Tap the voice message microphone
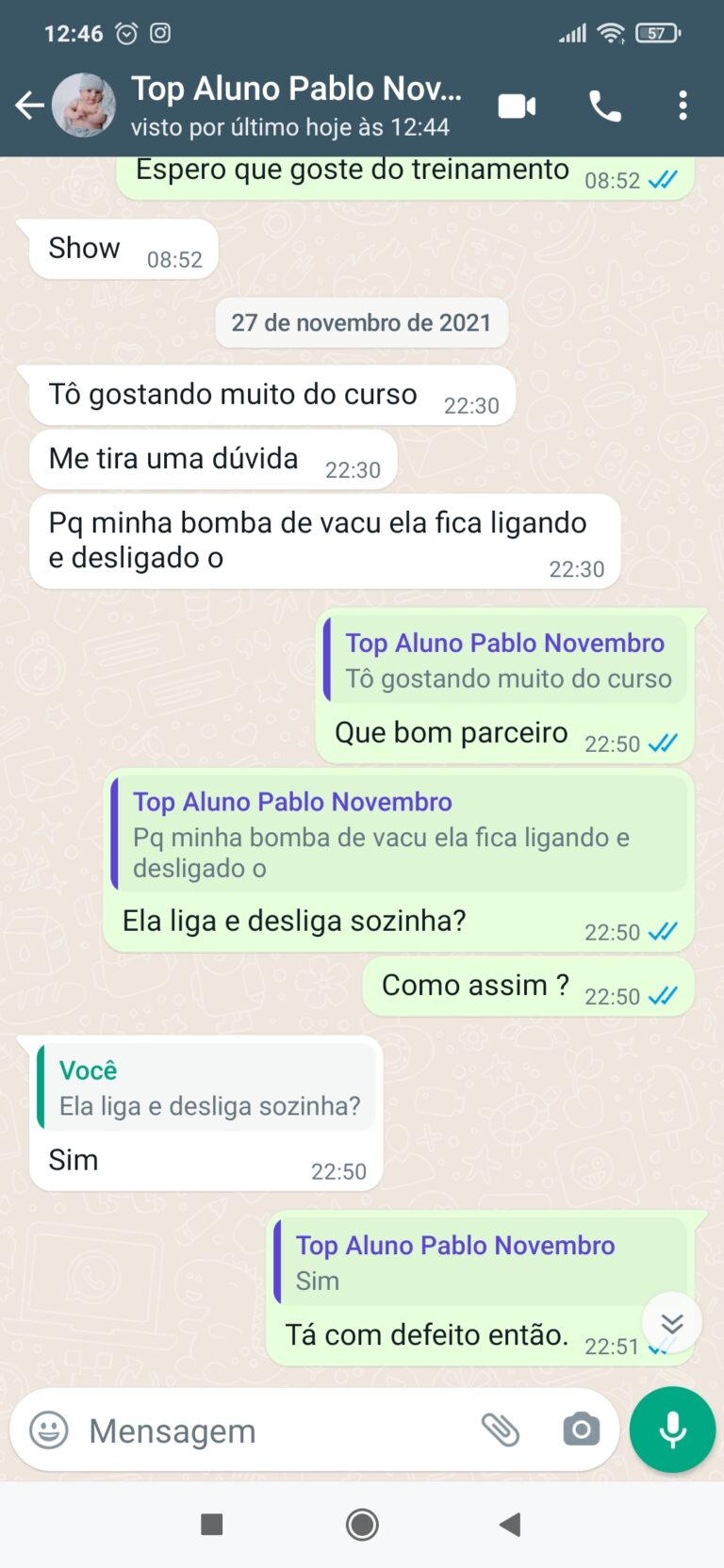The width and height of the screenshot is (724, 1568). click(x=672, y=1429)
